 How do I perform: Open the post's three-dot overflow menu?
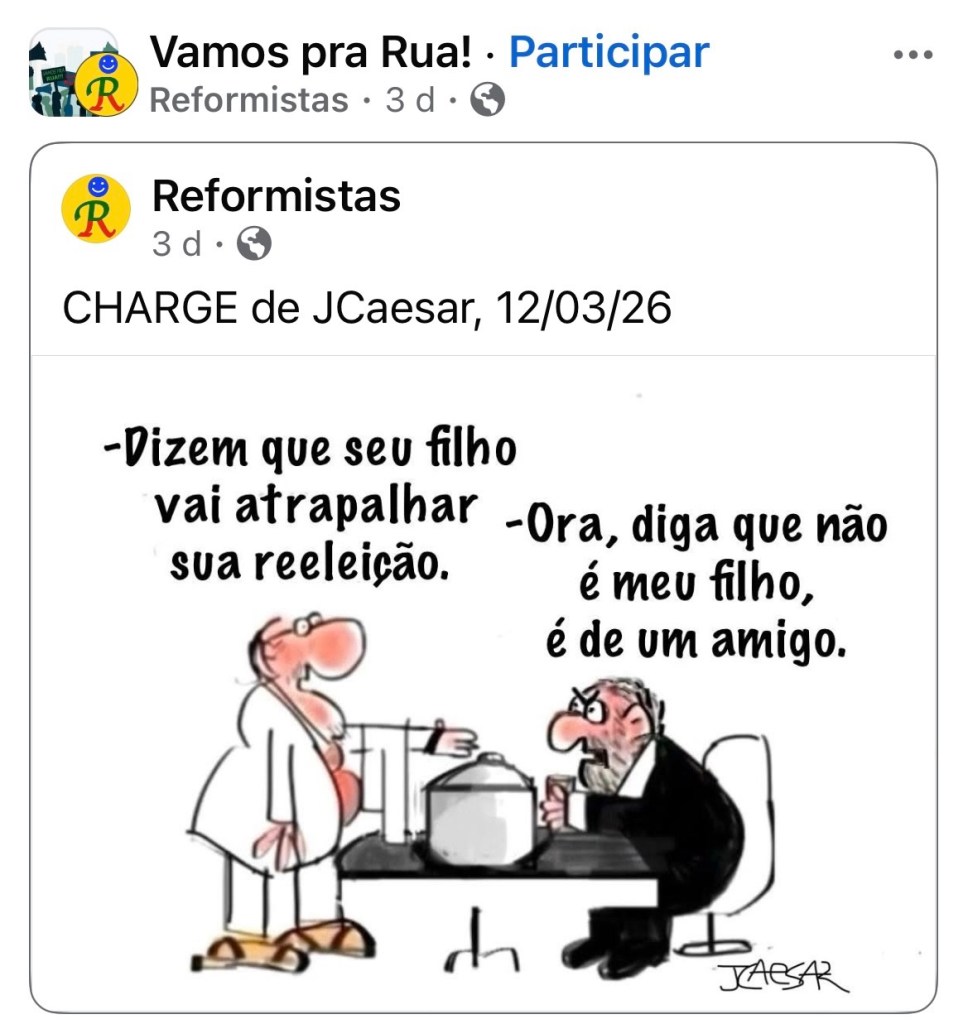click(x=912, y=55)
